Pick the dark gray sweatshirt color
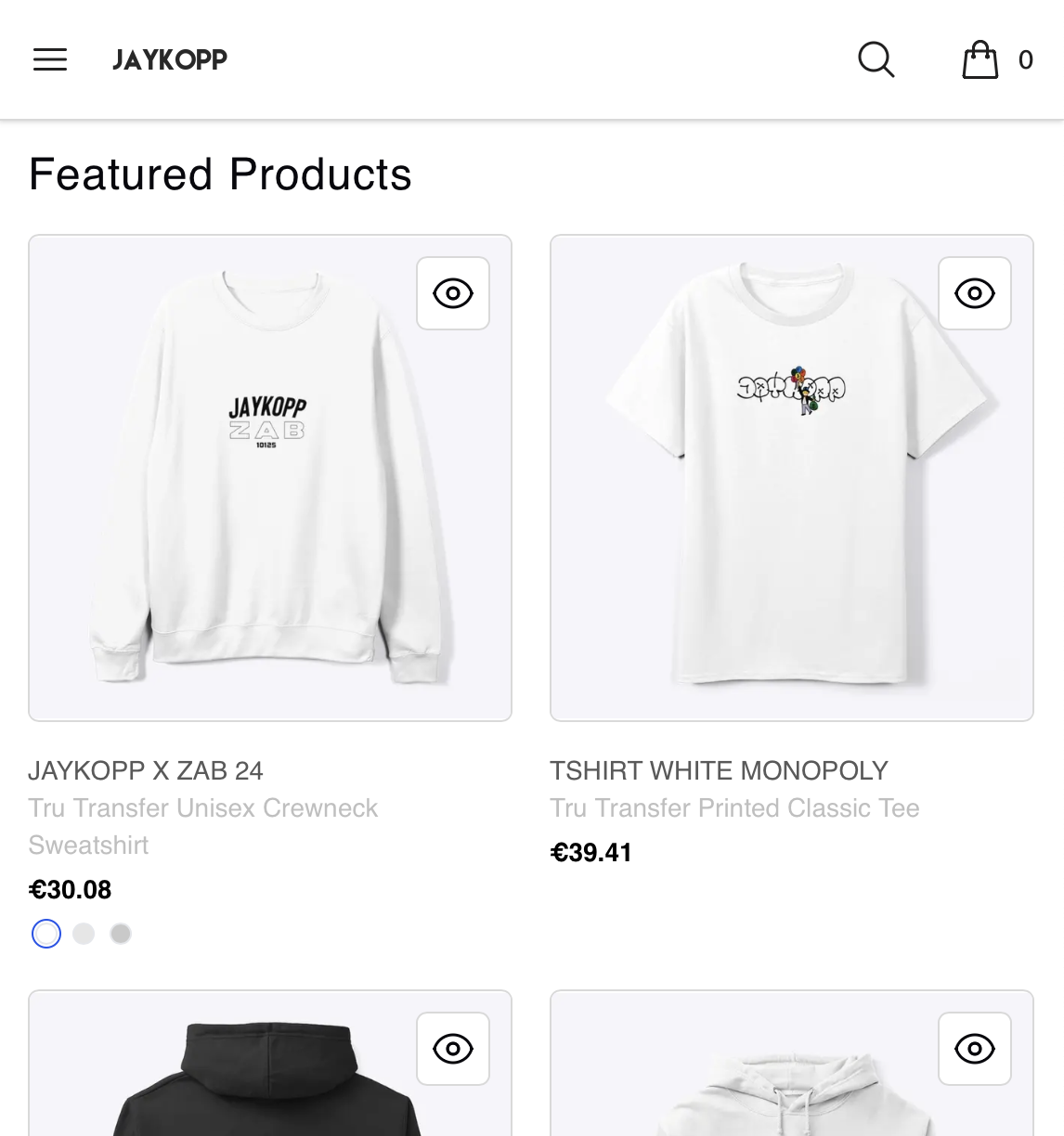The image size is (1064, 1136). (121, 933)
